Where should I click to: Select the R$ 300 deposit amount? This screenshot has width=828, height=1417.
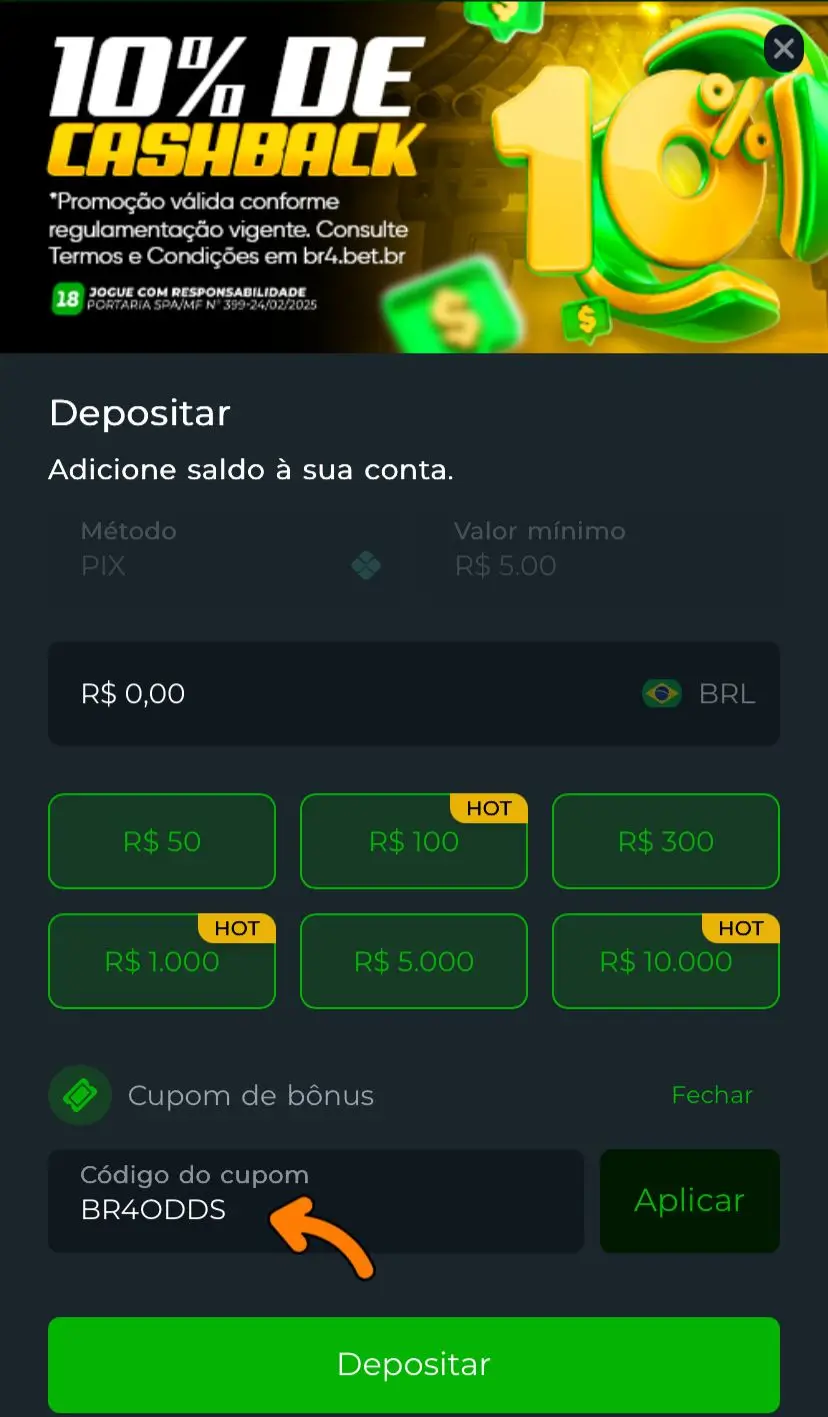tap(665, 841)
